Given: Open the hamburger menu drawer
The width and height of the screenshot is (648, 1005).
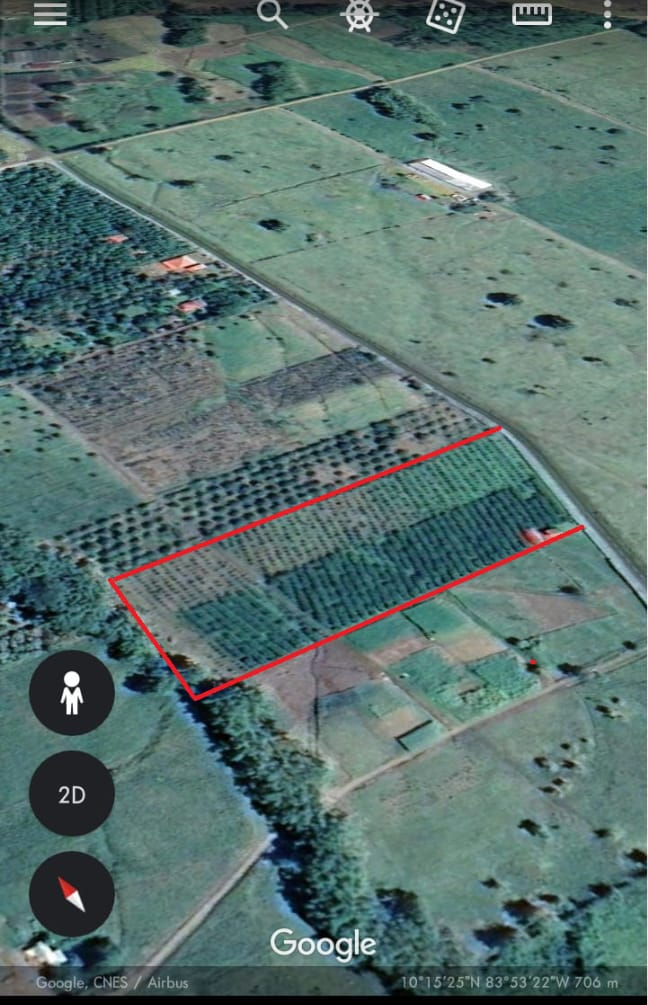Looking at the screenshot, I should tap(50, 14).
